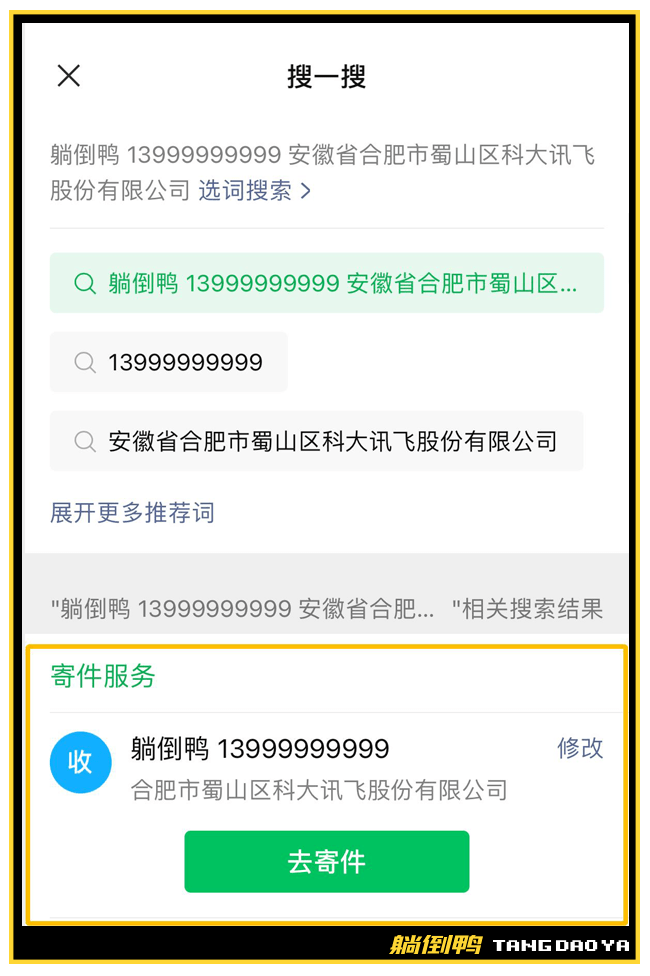
Task: Tap the 去寄件 button
Action: pyautogui.click(x=326, y=861)
